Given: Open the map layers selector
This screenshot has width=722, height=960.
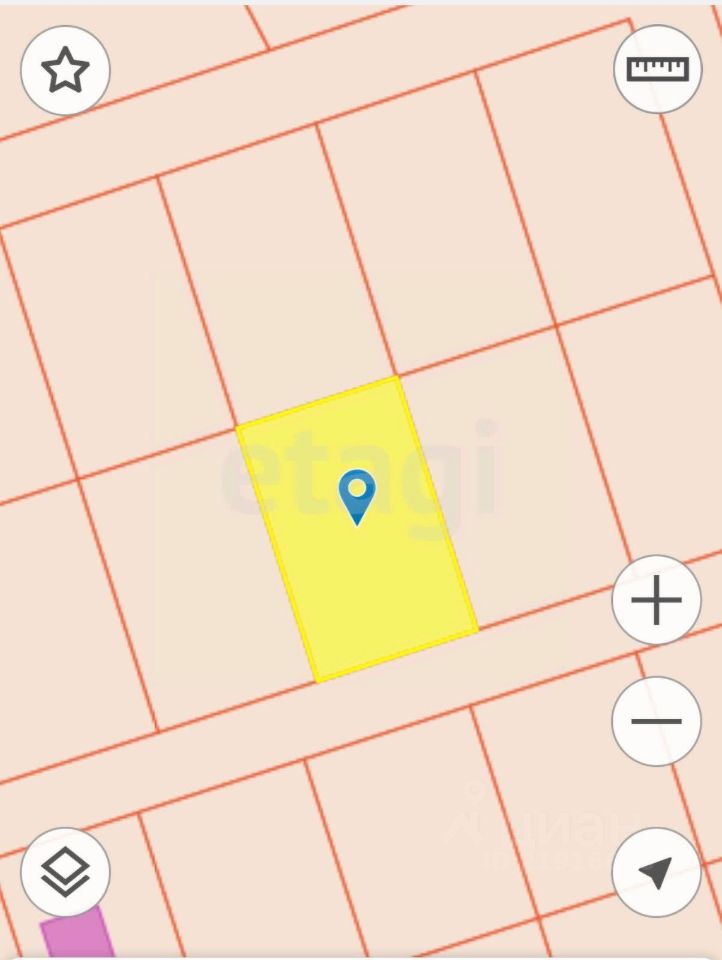Looking at the screenshot, I should coord(65,872).
